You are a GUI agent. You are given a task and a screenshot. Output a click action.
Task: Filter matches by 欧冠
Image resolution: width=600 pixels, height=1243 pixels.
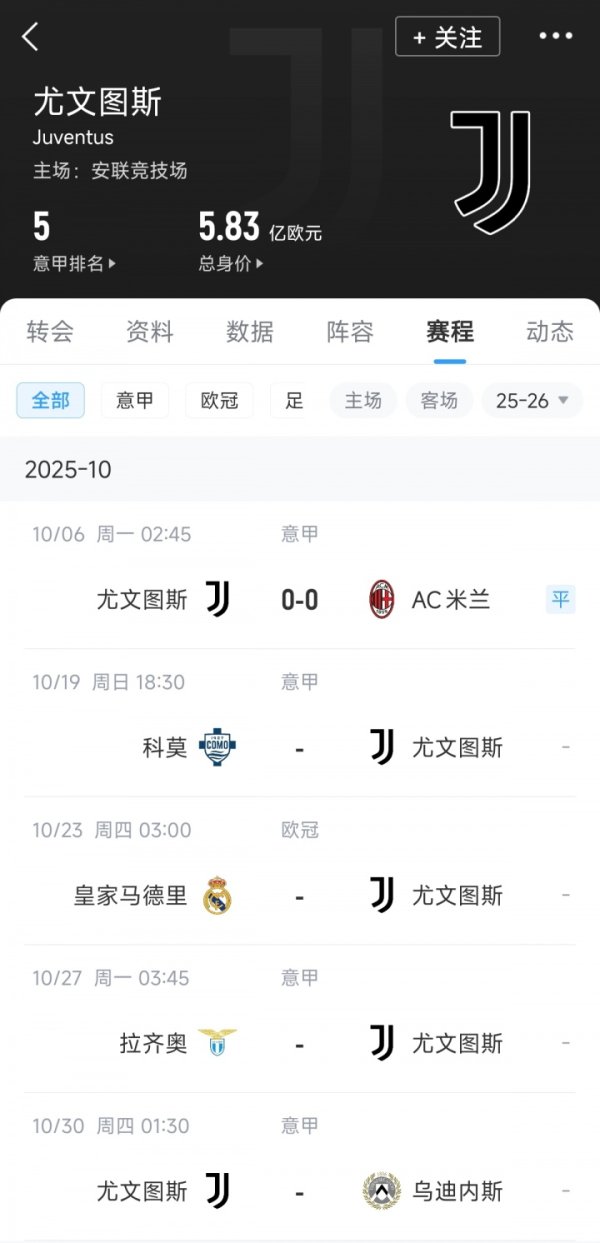(x=219, y=401)
